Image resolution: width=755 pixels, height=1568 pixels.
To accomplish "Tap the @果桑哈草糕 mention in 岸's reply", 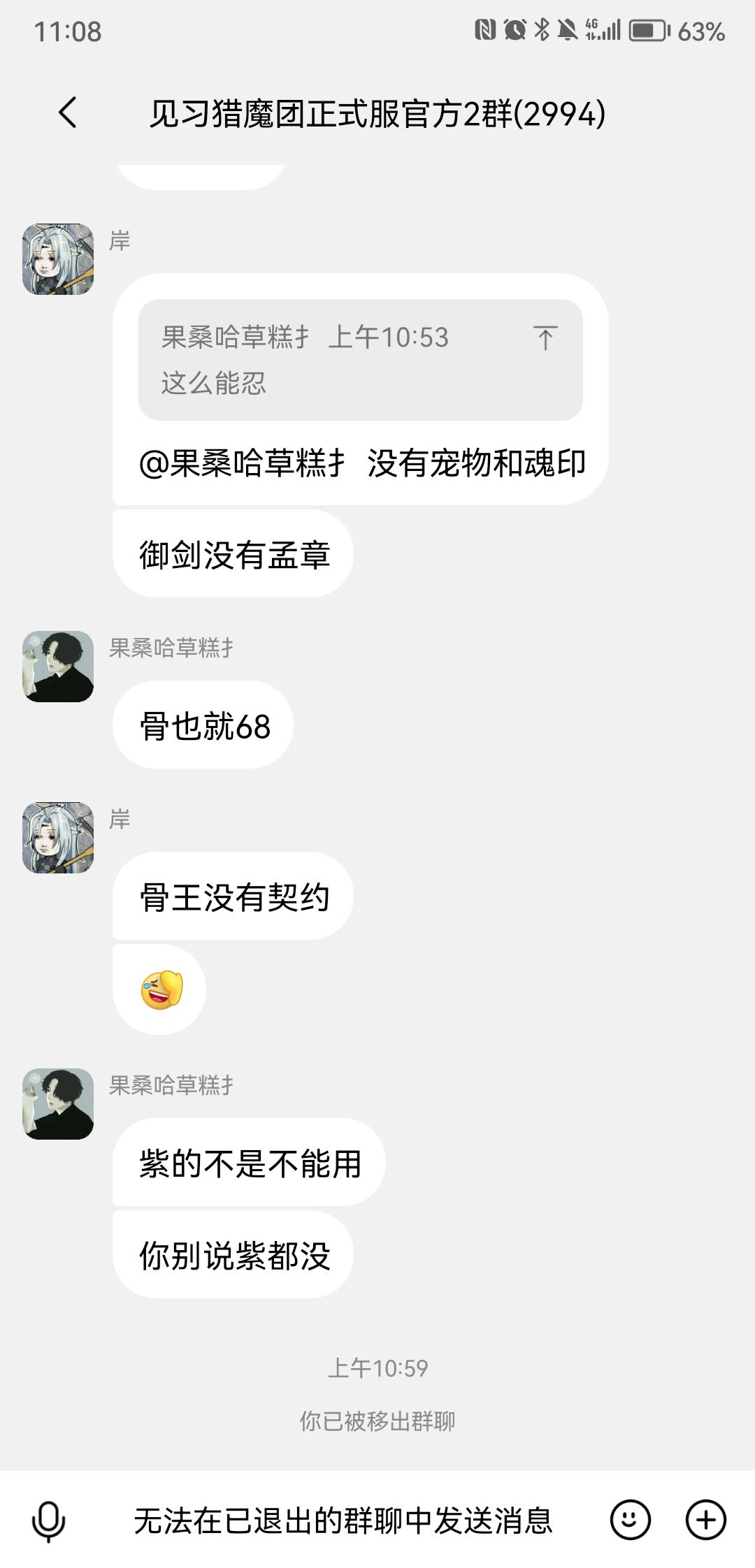I will click(x=242, y=463).
